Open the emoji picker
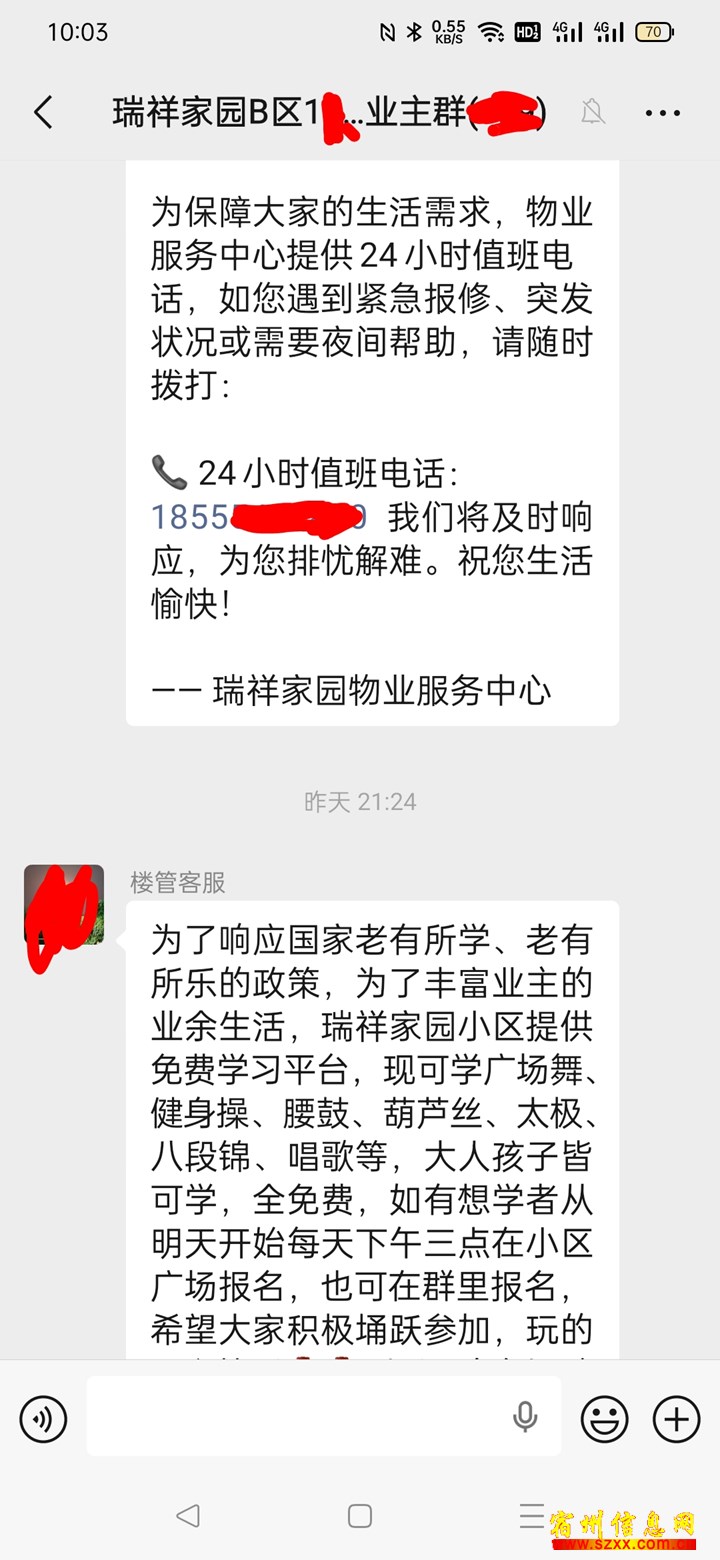The width and height of the screenshot is (720, 1560). (x=605, y=1418)
